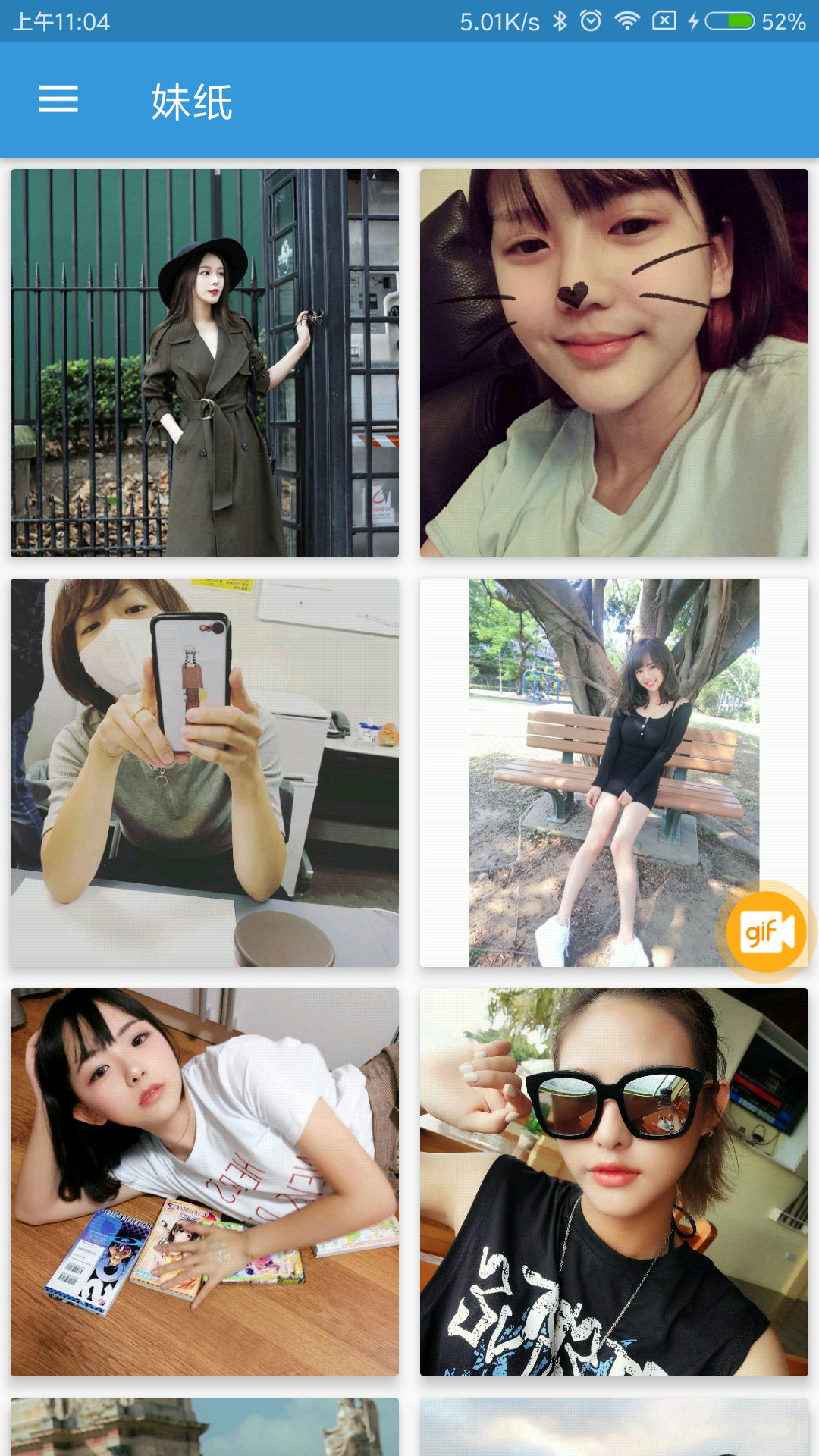
Task: Open the sunglasses selfie photo
Action: 614,1182
